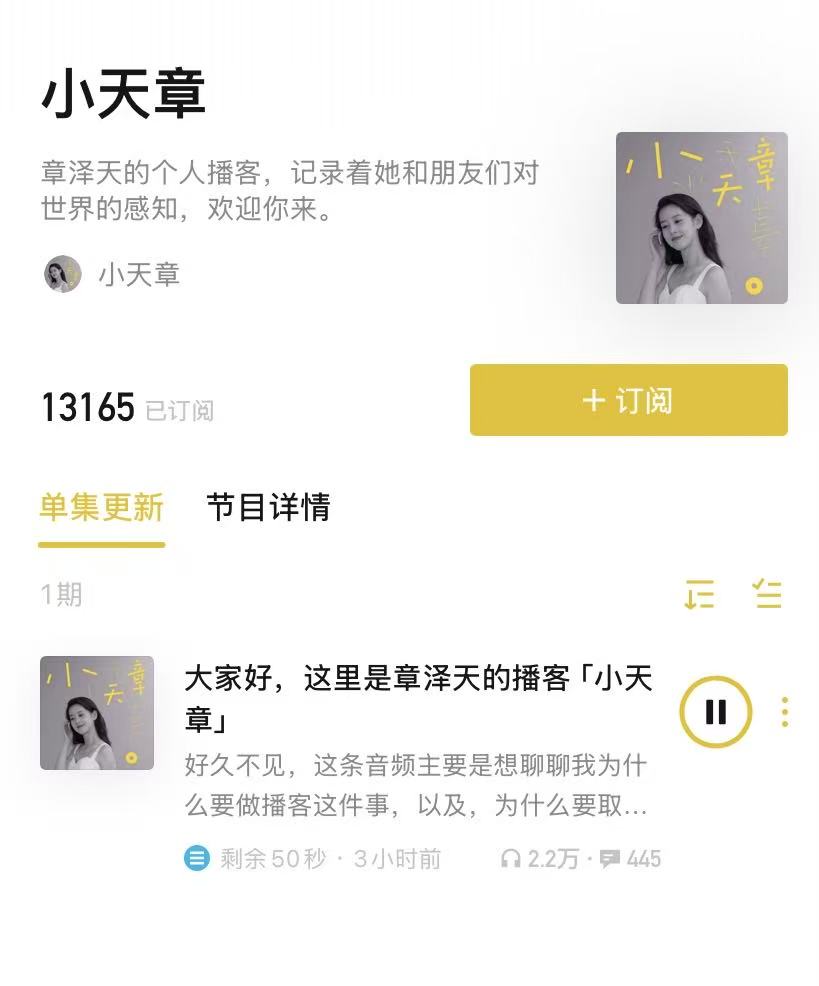Open episode 大家好，这里是章泽天的播客
Screen dimensions: 819x986
(x=418, y=698)
